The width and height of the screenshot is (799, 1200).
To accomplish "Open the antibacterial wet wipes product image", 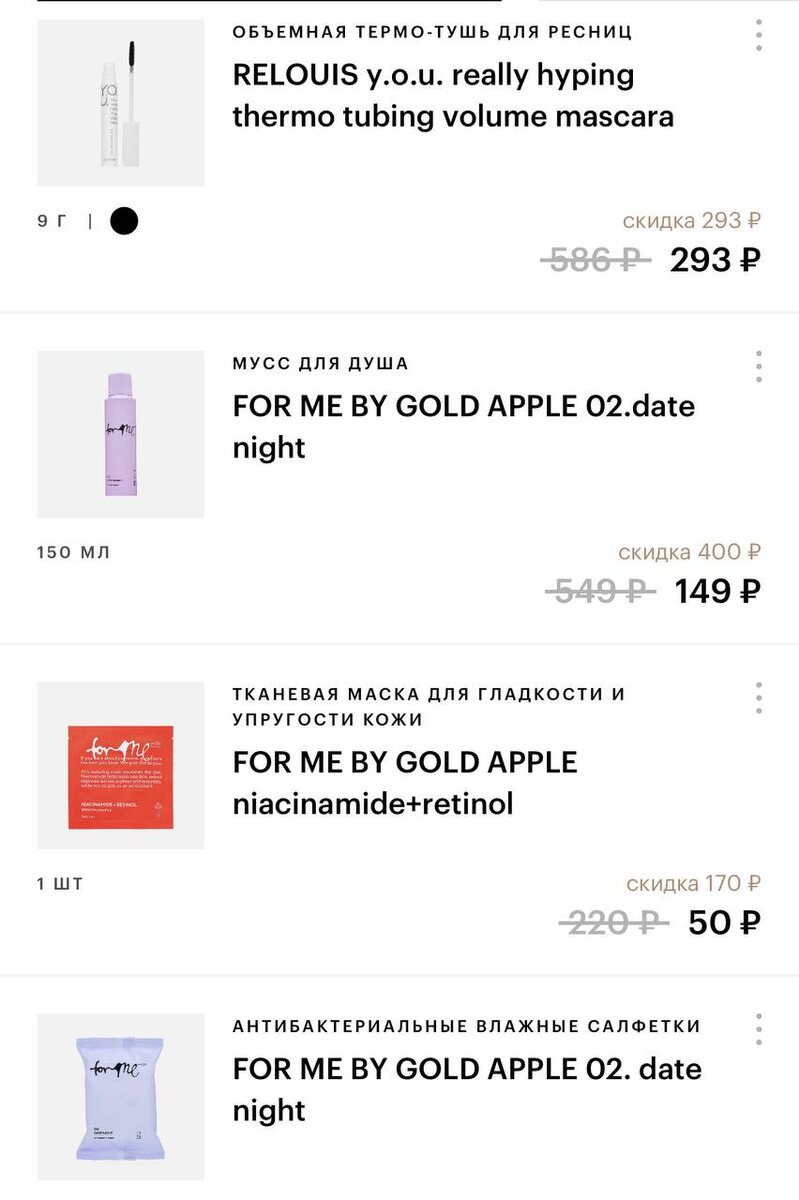I will (120, 1097).
